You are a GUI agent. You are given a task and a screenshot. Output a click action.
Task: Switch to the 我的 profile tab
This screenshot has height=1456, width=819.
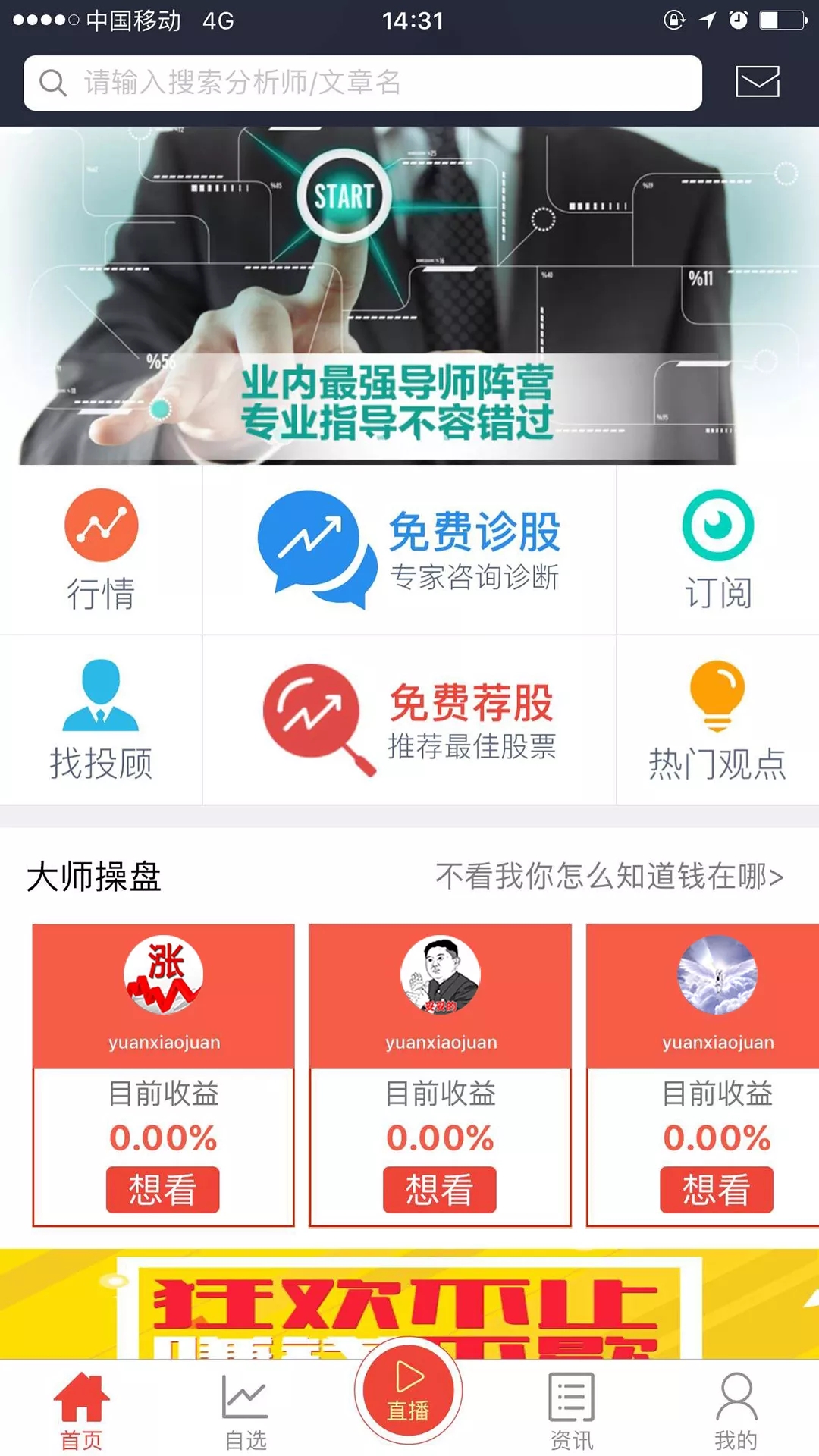pyautogui.click(x=736, y=1410)
